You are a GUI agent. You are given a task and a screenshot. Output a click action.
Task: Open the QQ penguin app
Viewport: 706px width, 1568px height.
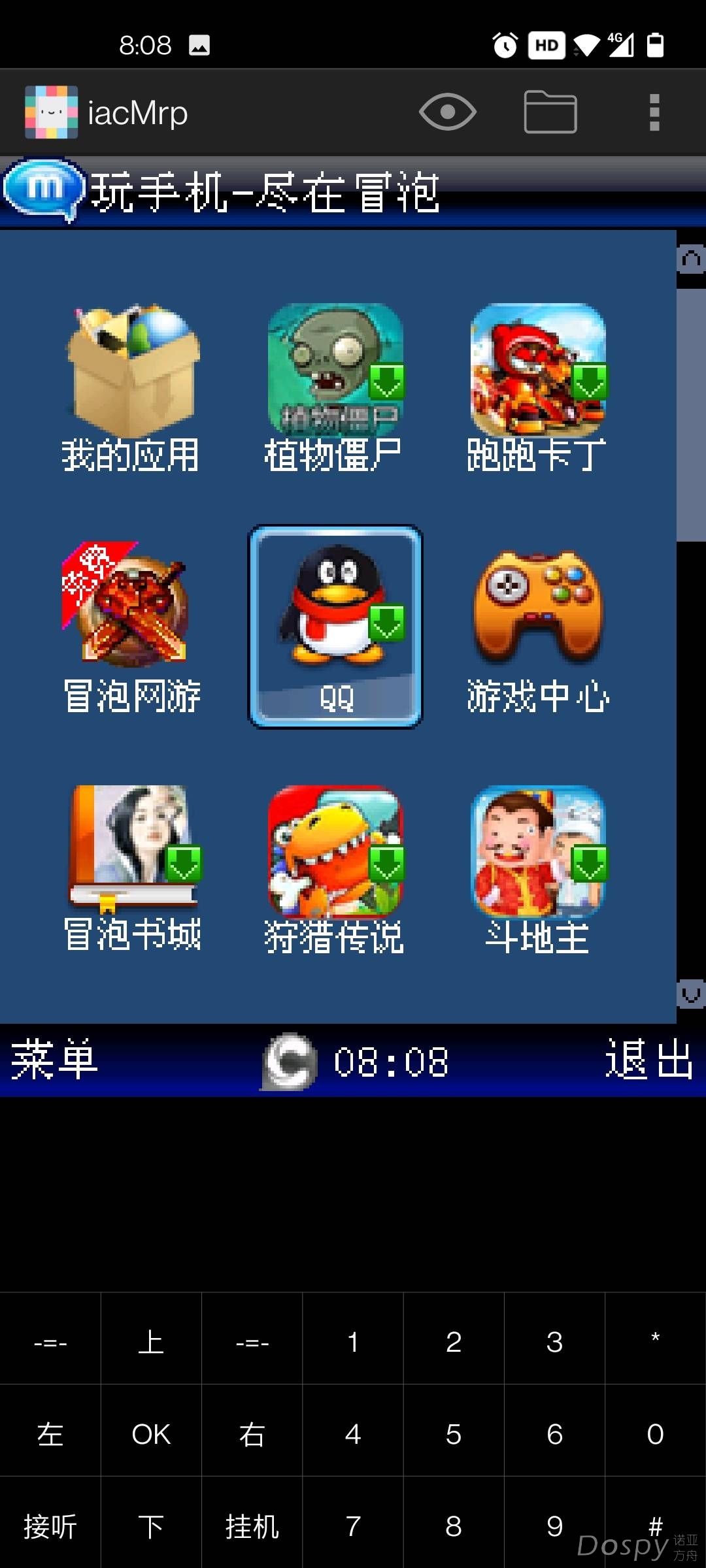pos(335,625)
